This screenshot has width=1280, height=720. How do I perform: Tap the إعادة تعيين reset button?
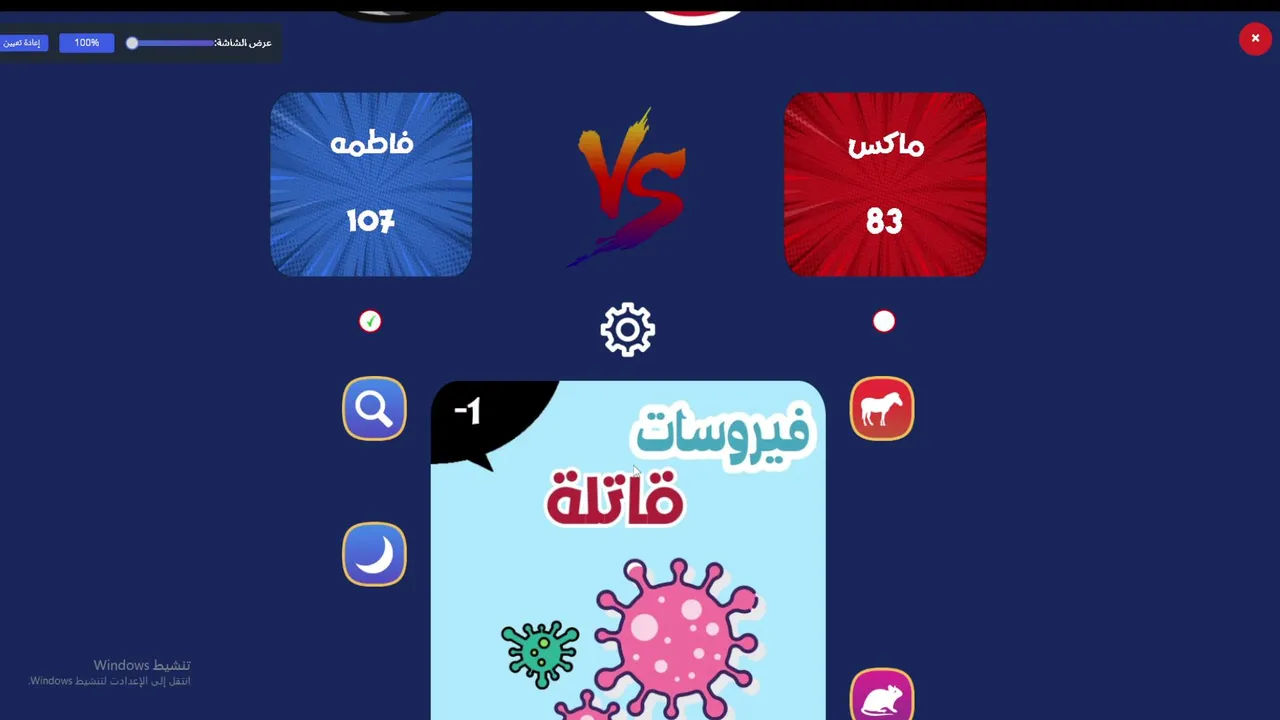click(x=22, y=43)
